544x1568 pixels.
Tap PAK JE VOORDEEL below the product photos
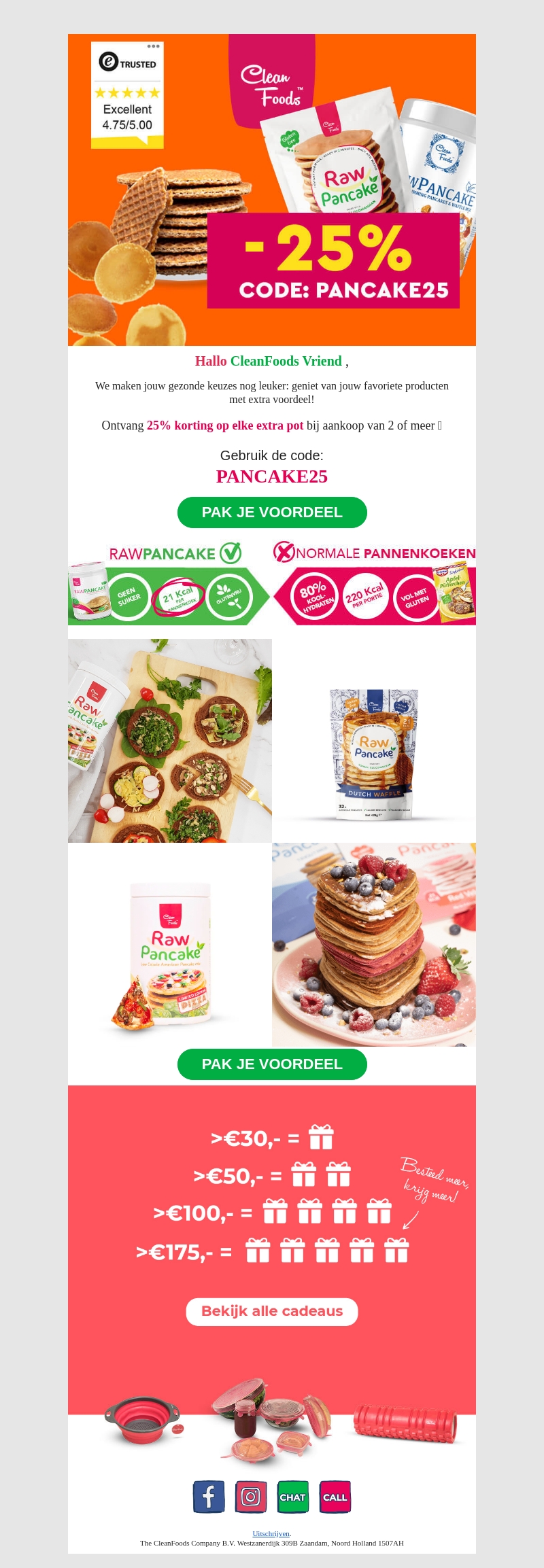point(272,1064)
